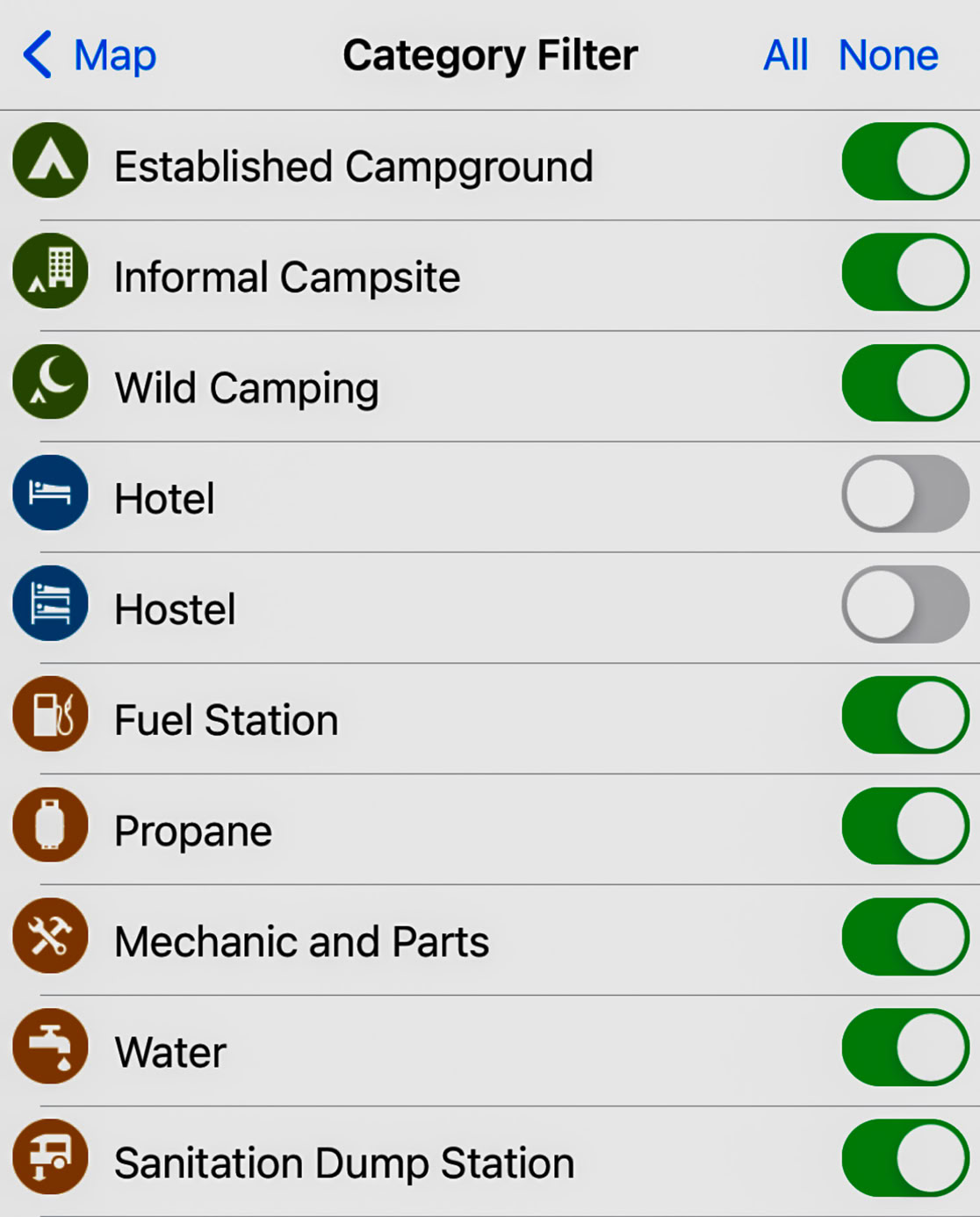The width and height of the screenshot is (980, 1217).
Task: Tap None to deselect all categories
Action: tap(888, 55)
